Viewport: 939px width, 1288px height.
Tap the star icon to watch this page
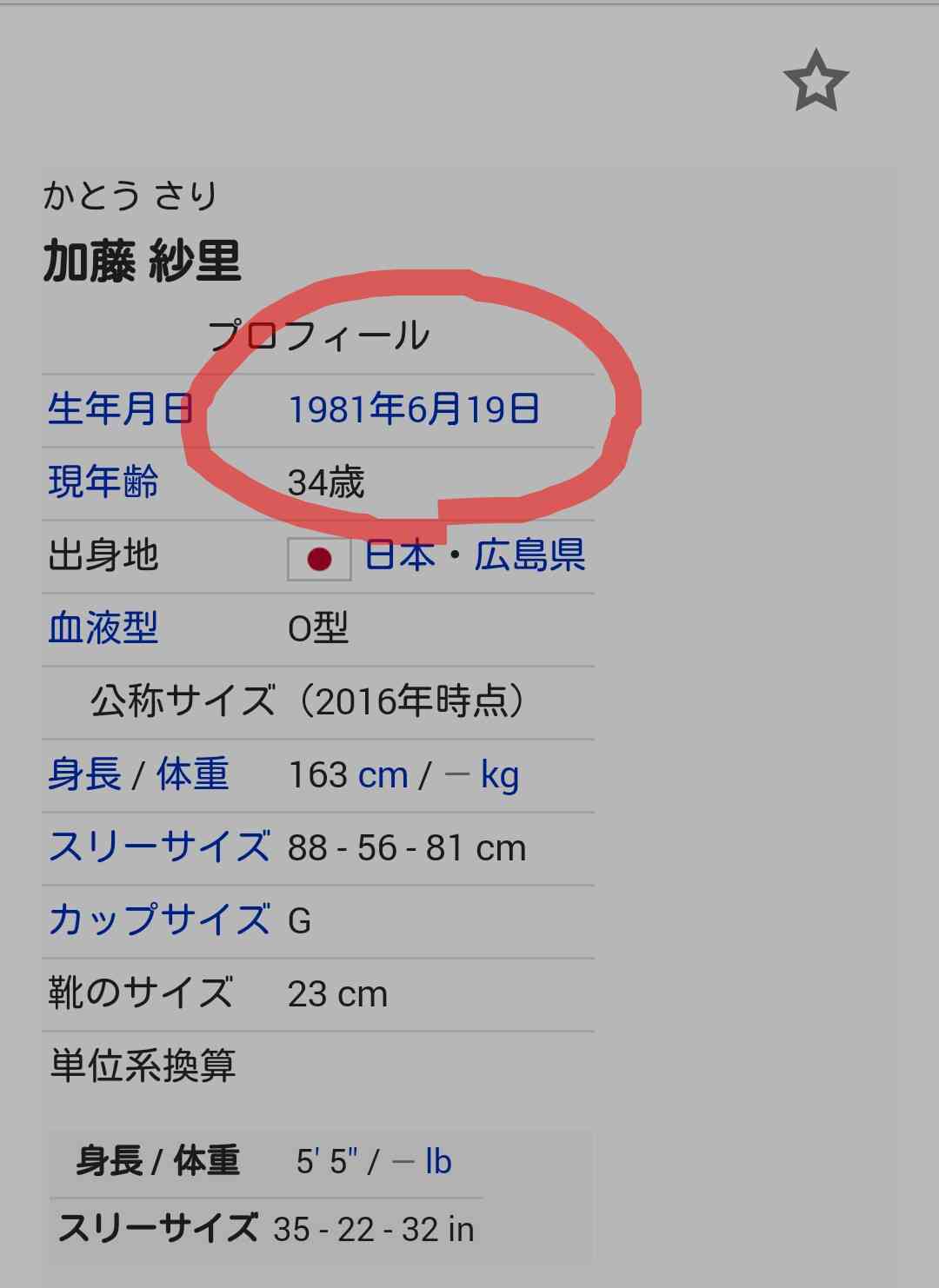816,82
